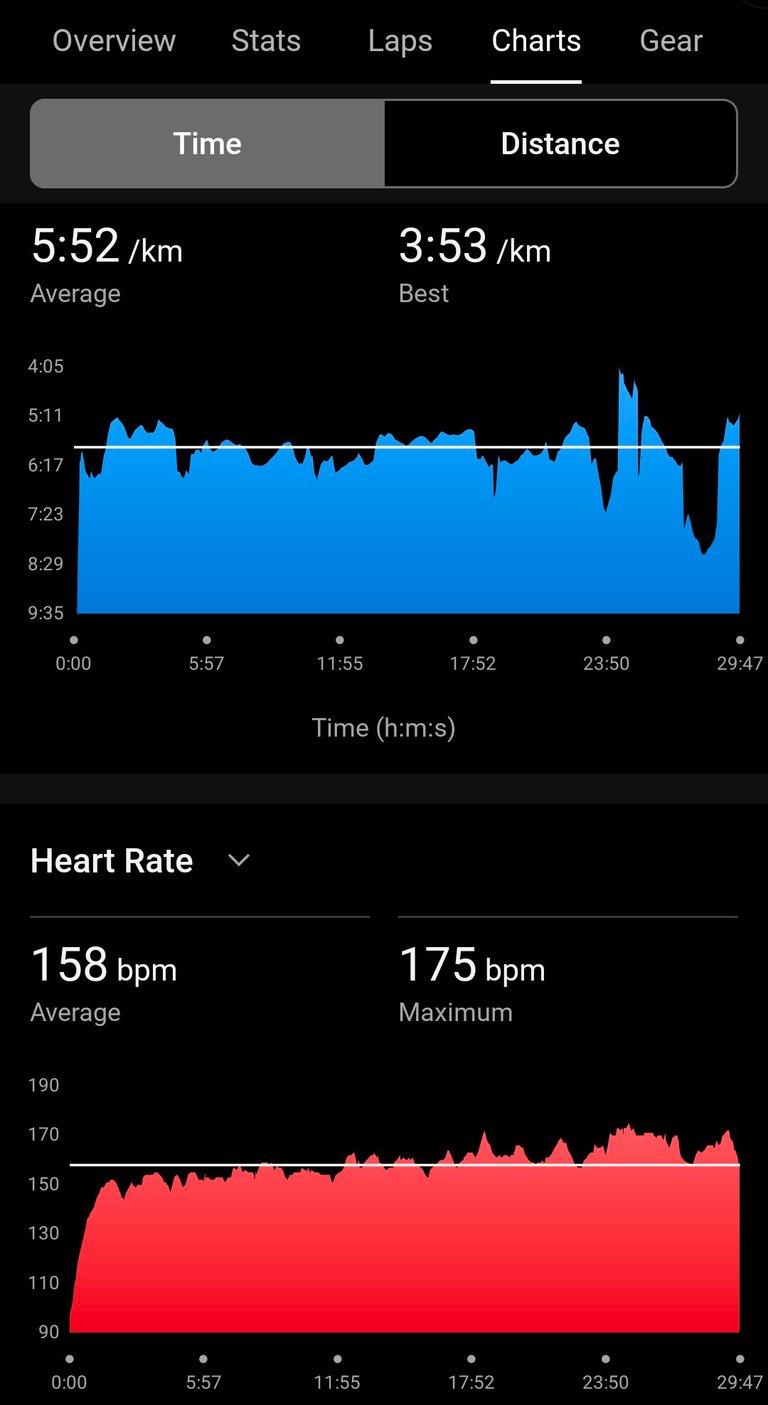768x1405 pixels.
Task: Switch charts to Distance
Action: [560, 143]
